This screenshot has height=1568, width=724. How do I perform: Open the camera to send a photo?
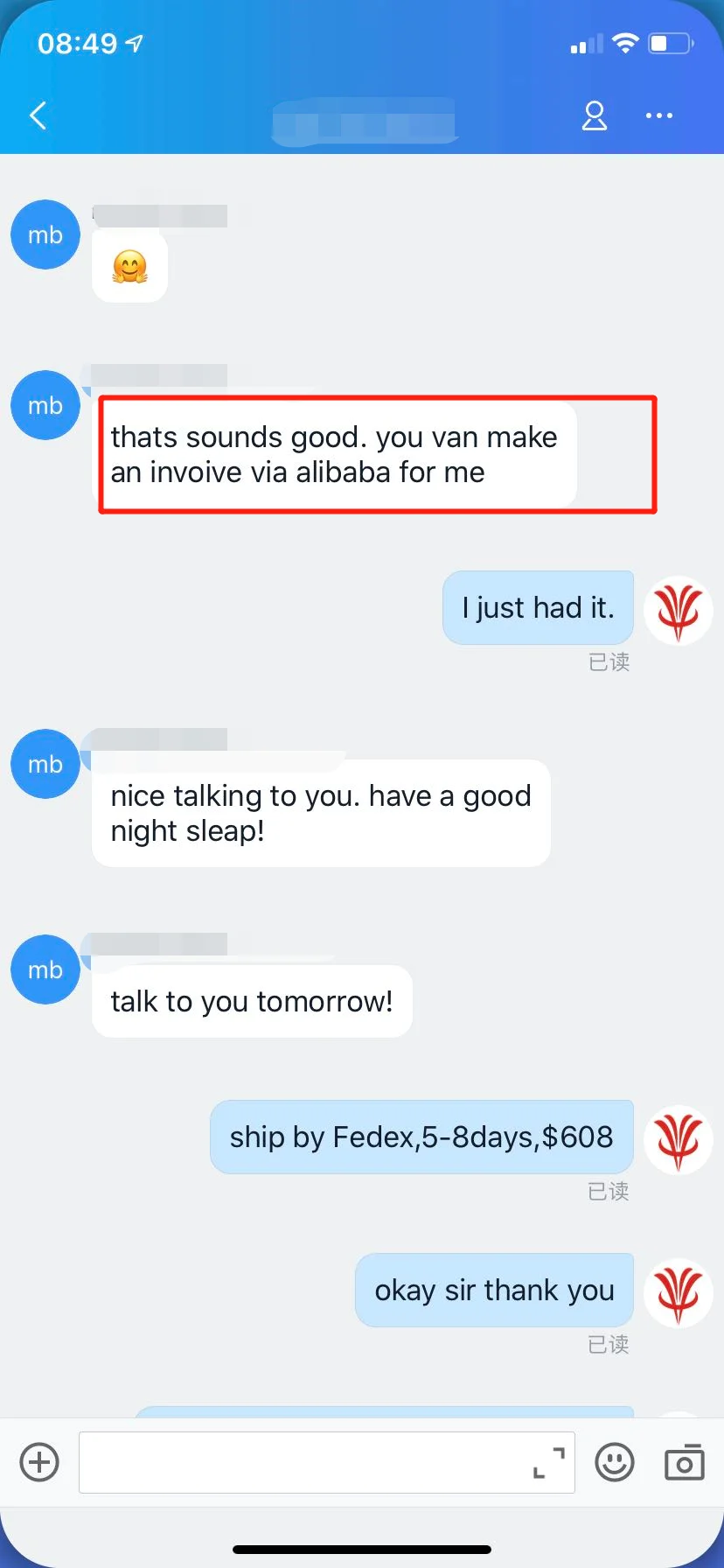pos(685,1462)
